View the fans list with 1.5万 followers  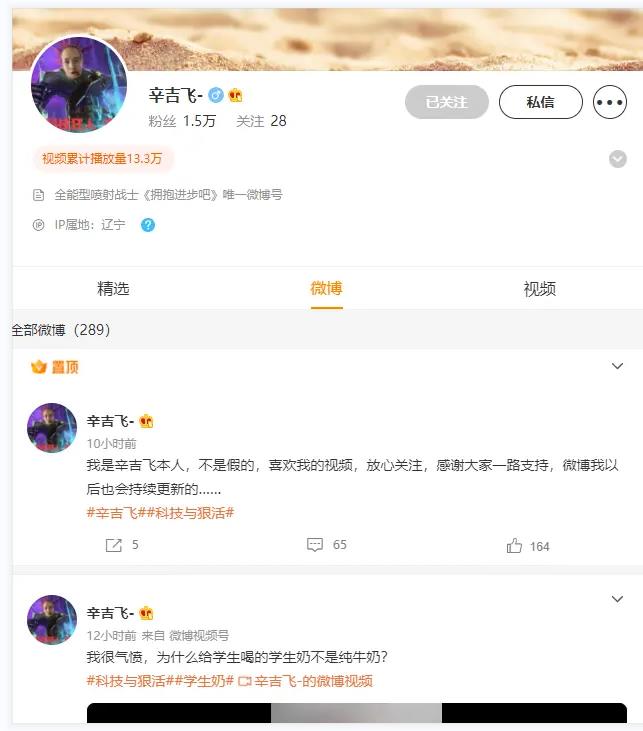point(182,121)
